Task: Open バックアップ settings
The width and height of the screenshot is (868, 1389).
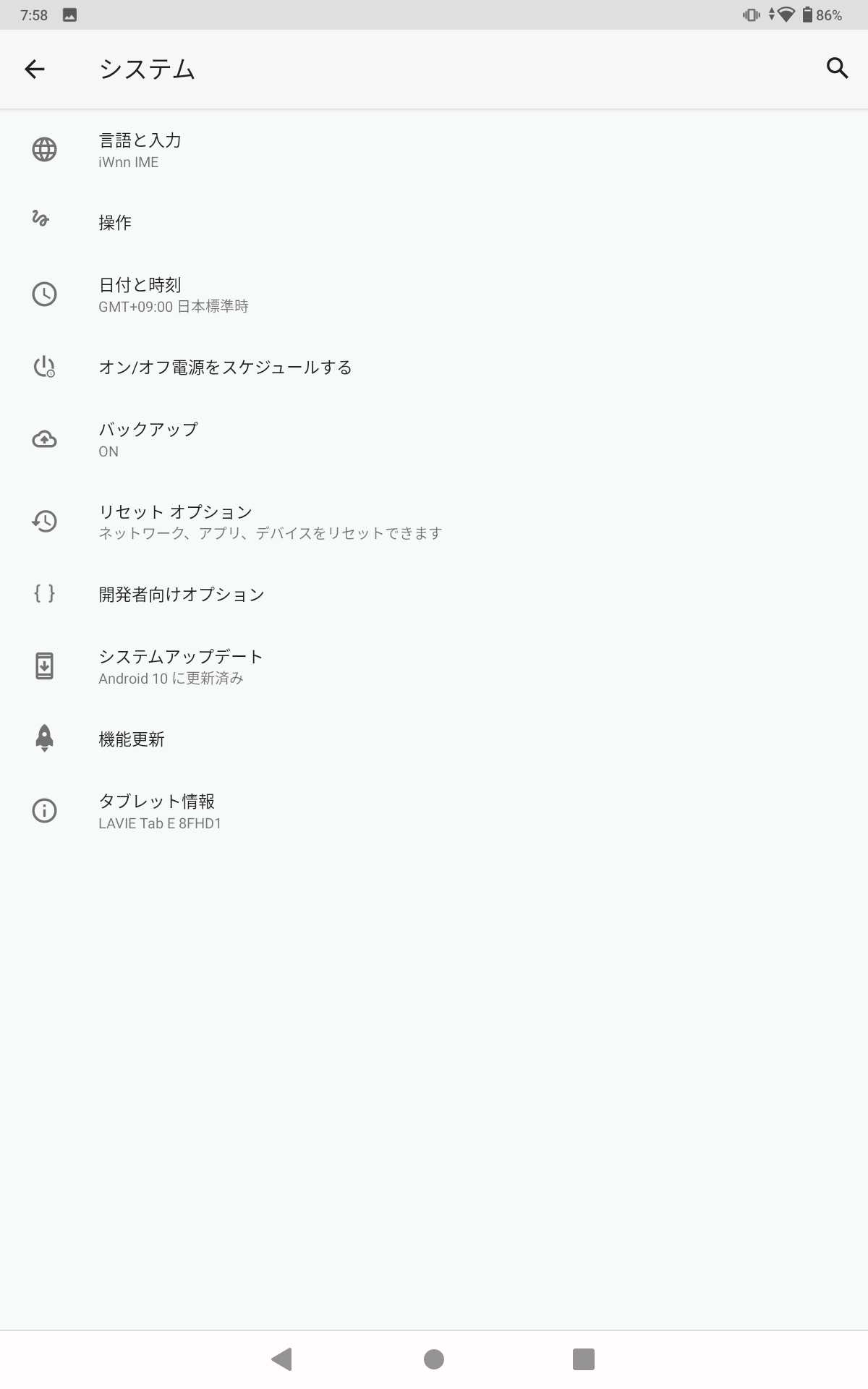Action: (148, 439)
